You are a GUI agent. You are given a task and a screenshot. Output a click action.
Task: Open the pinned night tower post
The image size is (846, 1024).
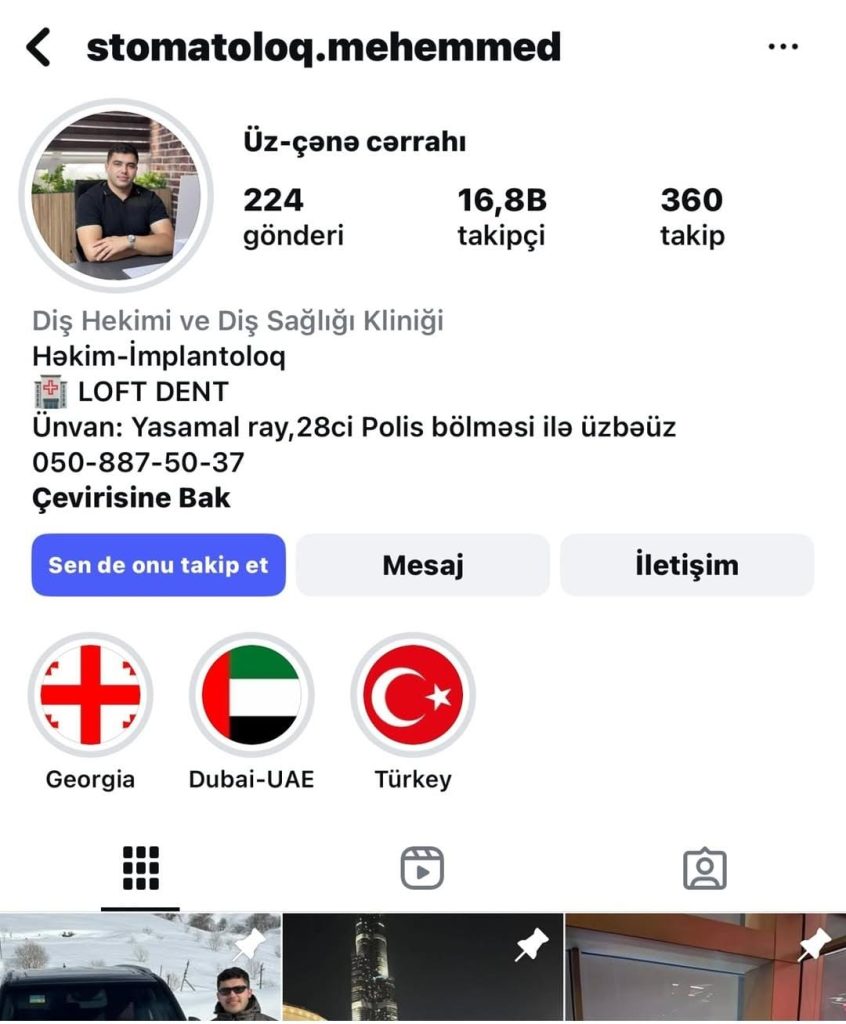click(x=422, y=968)
